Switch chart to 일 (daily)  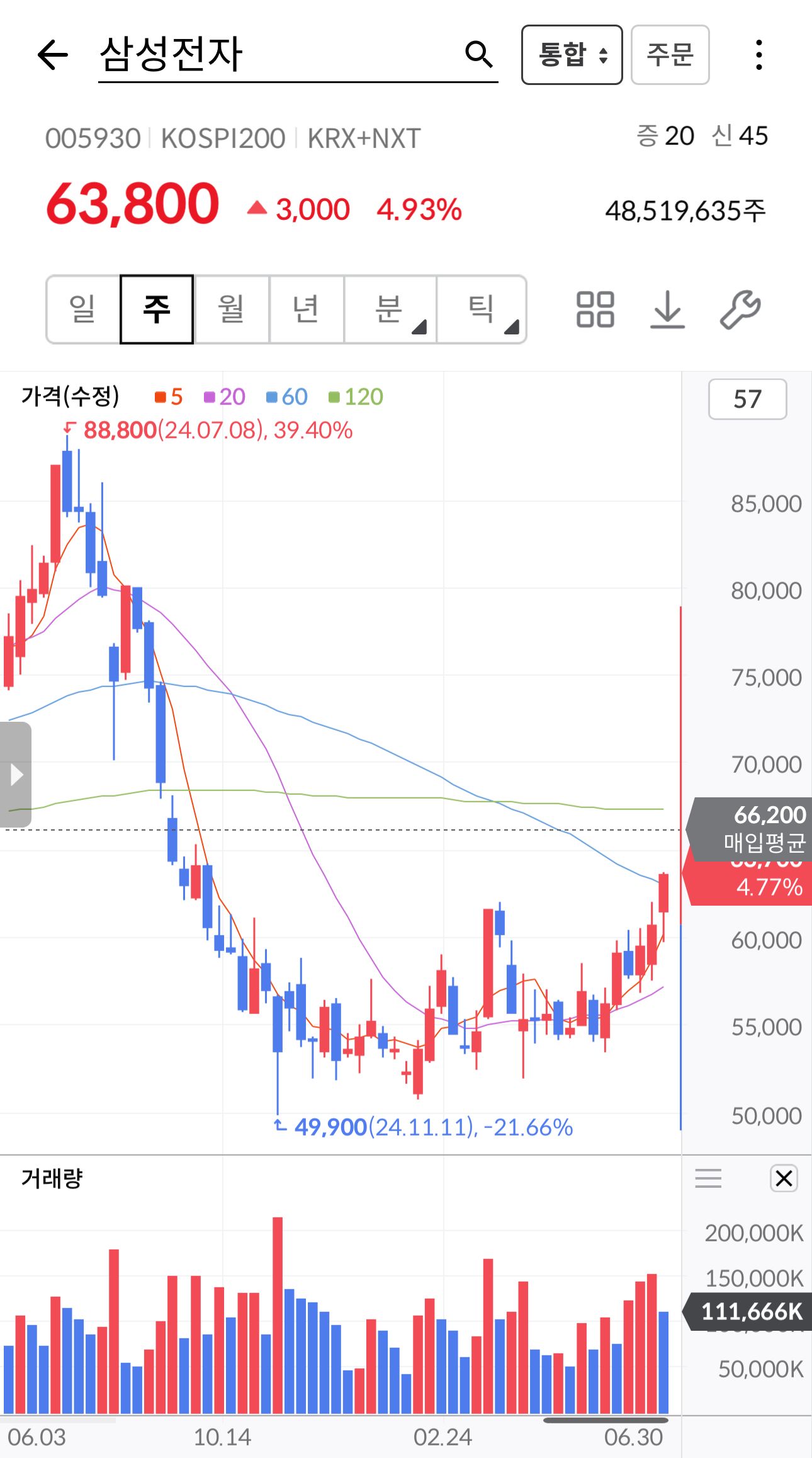point(83,309)
